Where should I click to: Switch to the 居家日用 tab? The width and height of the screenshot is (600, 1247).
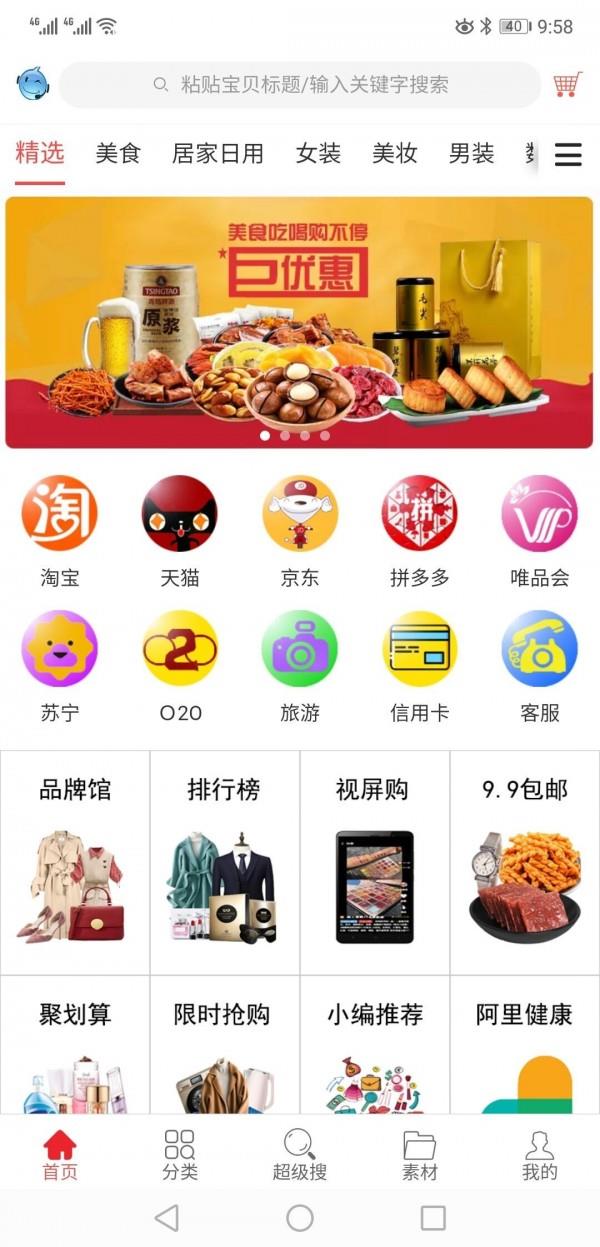218,153
